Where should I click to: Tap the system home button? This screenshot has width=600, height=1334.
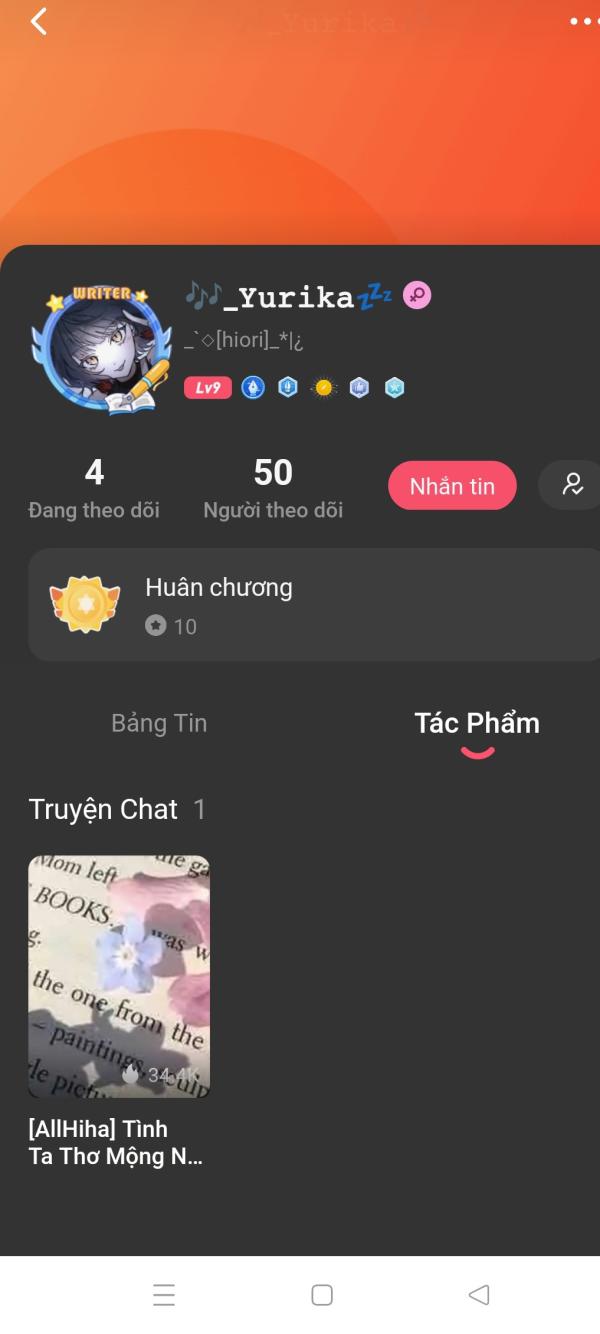click(322, 1295)
